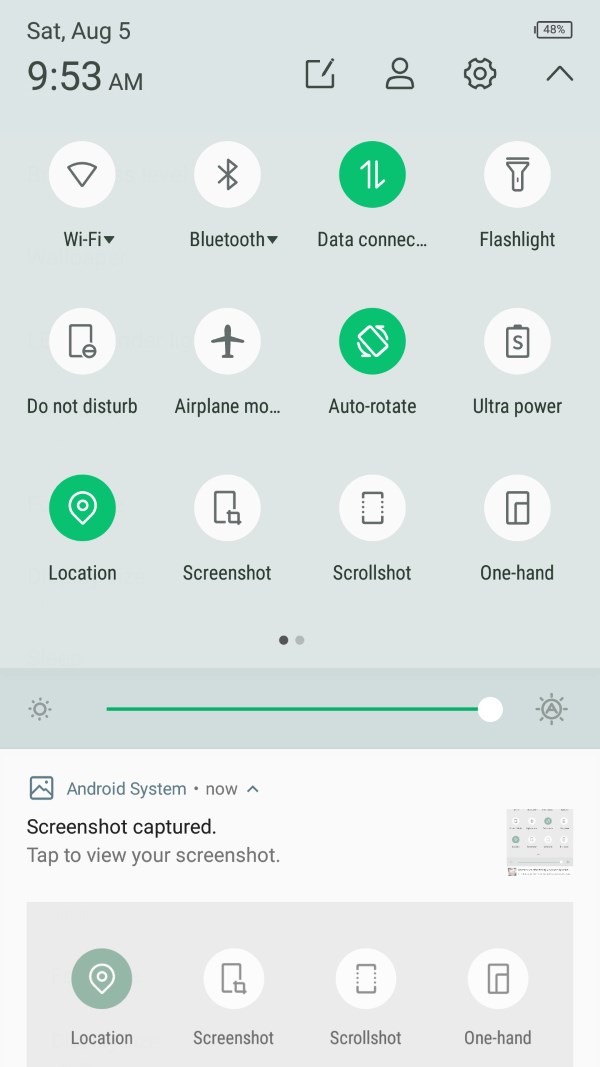This screenshot has height=1067, width=600.
Task: Enable One-hand mode
Action: click(x=517, y=508)
